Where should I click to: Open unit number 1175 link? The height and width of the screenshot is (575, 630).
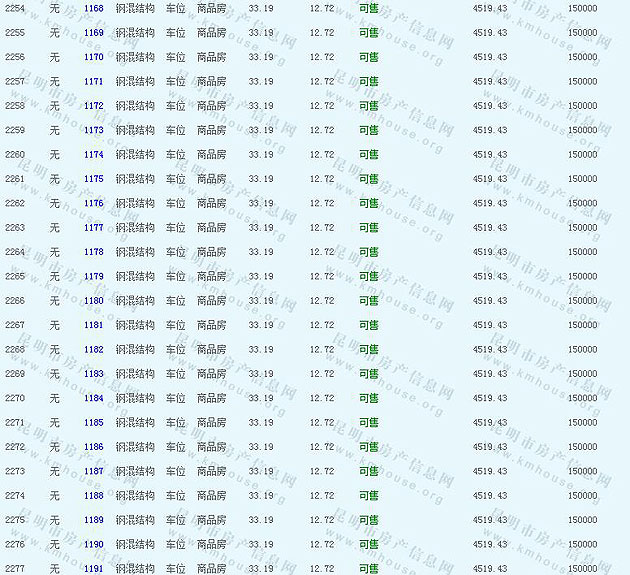pos(93,179)
